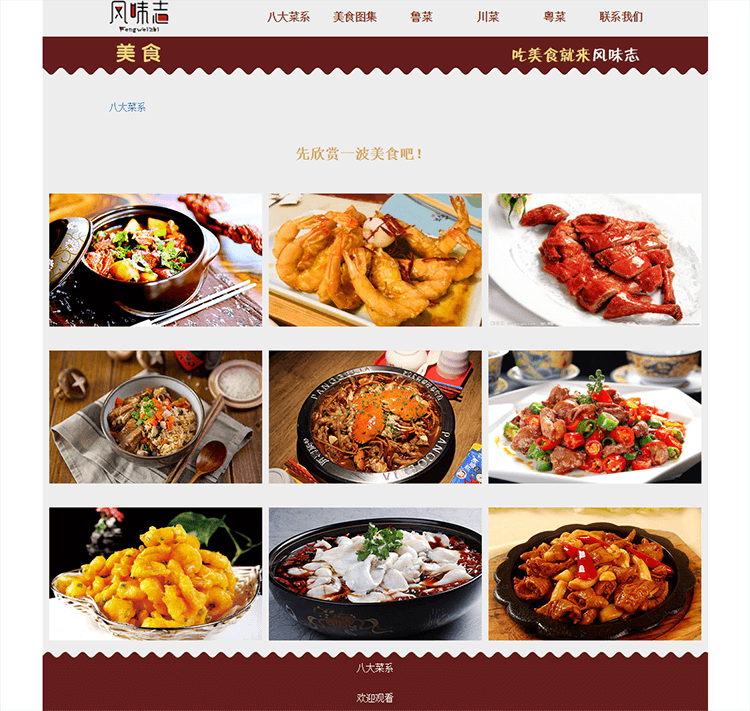The width and height of the screenshot is (750, 711).
Task: Open the spicy crab pot photo
Action: point(375,417)
